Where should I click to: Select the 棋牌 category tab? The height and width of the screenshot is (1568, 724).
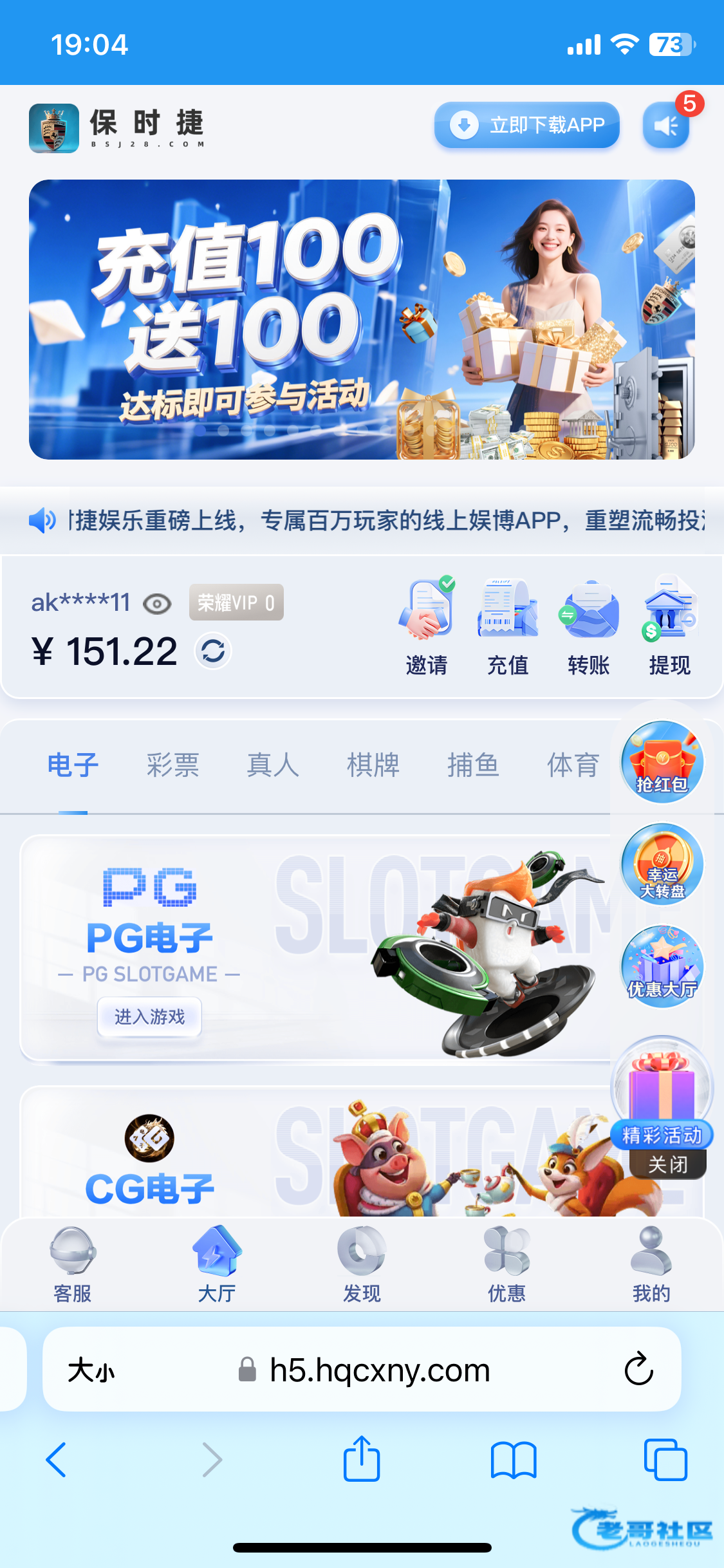(x=373, y=765)
